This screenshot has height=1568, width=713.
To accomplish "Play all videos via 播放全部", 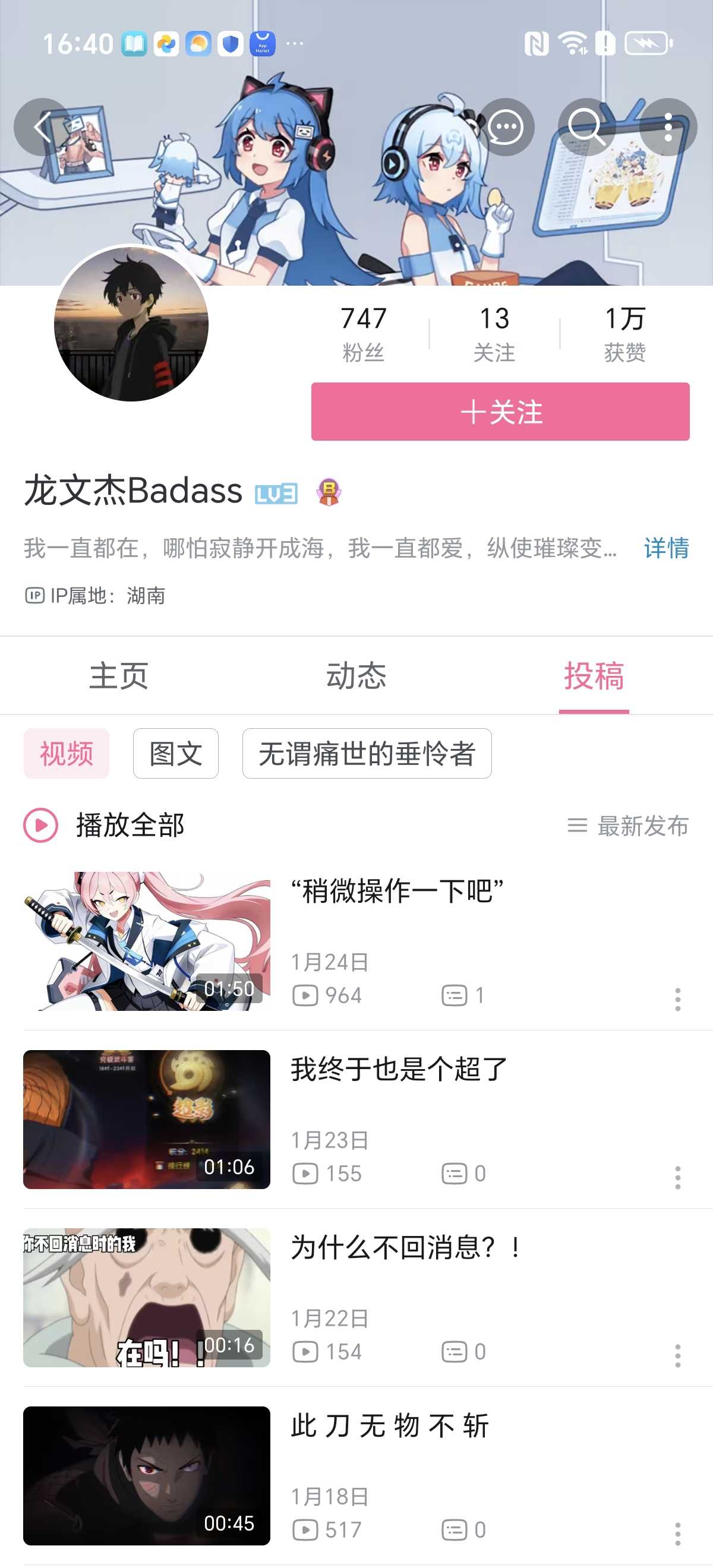I will pyautogui.click(x=103, y=826).
